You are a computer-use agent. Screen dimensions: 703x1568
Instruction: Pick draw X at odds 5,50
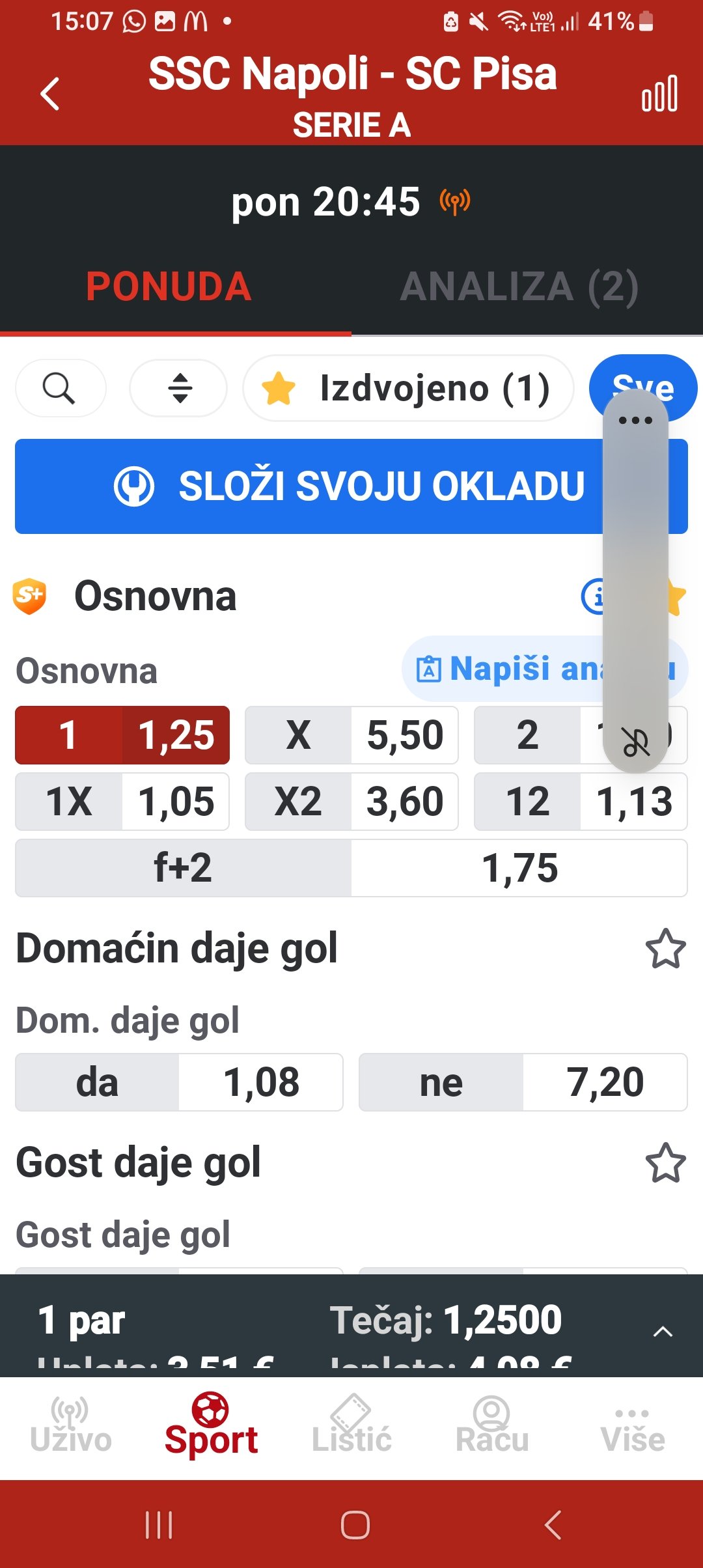[x=351, y=735]
